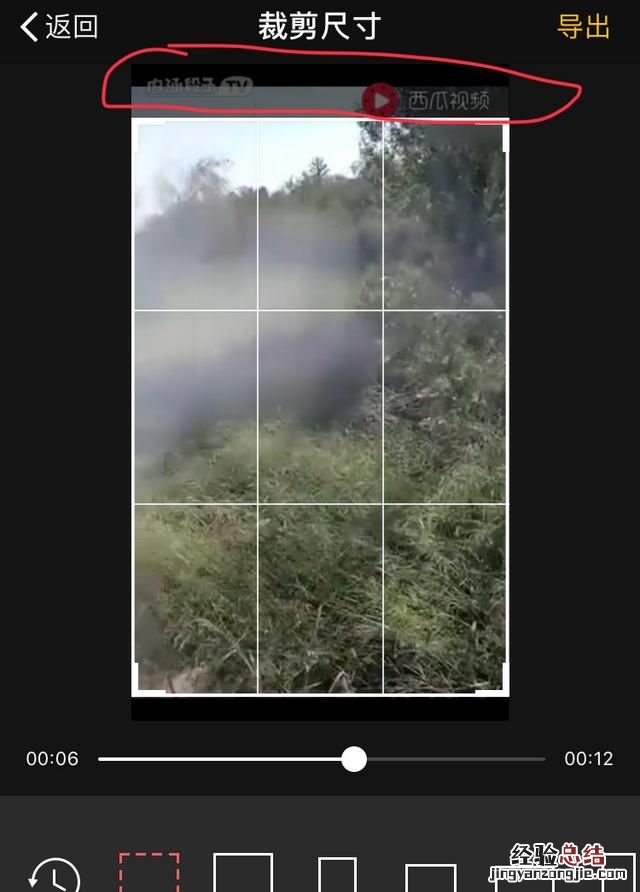Export the cropped video with 导出
Viewport: 640px width, 892px height.
pos(583,27)
